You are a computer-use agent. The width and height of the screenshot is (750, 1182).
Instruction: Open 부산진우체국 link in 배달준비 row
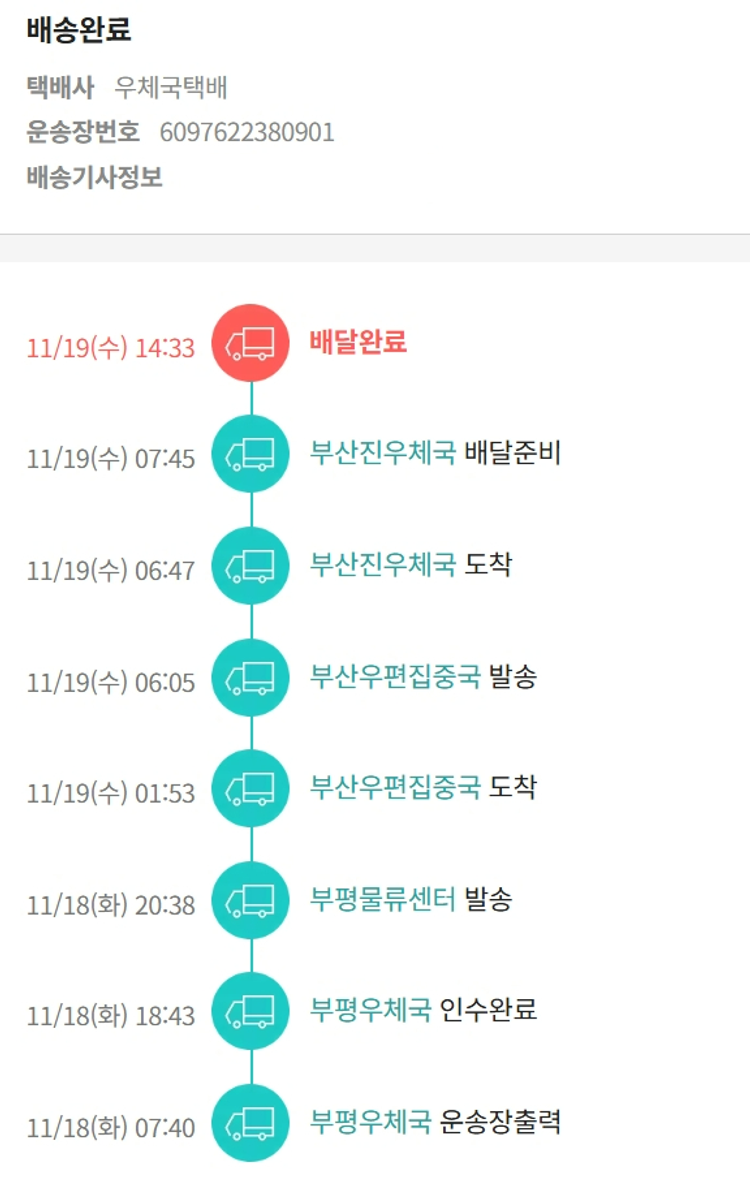click(382, 454)
